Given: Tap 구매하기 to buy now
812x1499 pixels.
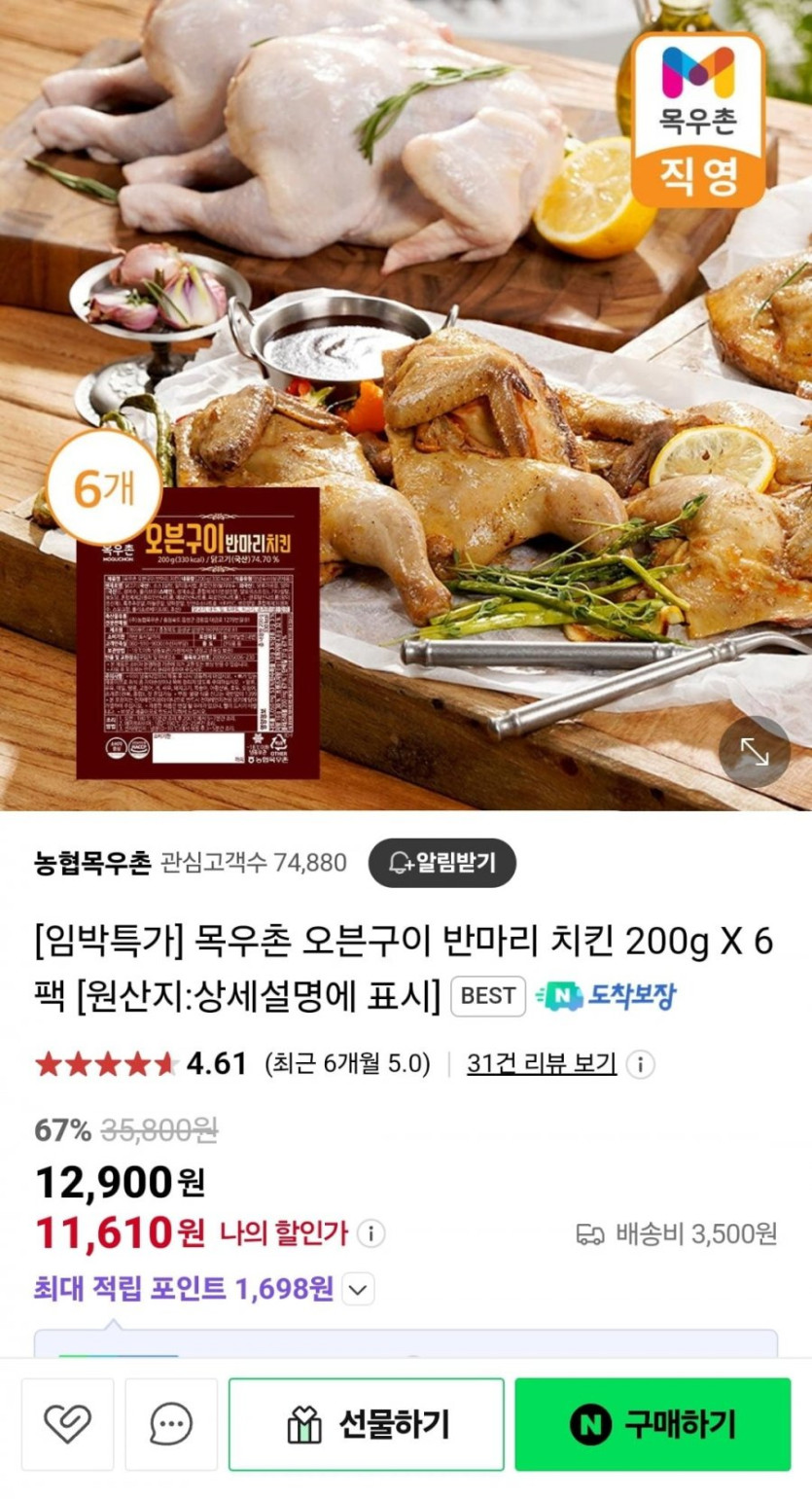Looking at the screenshot, I should (653, 1424).
